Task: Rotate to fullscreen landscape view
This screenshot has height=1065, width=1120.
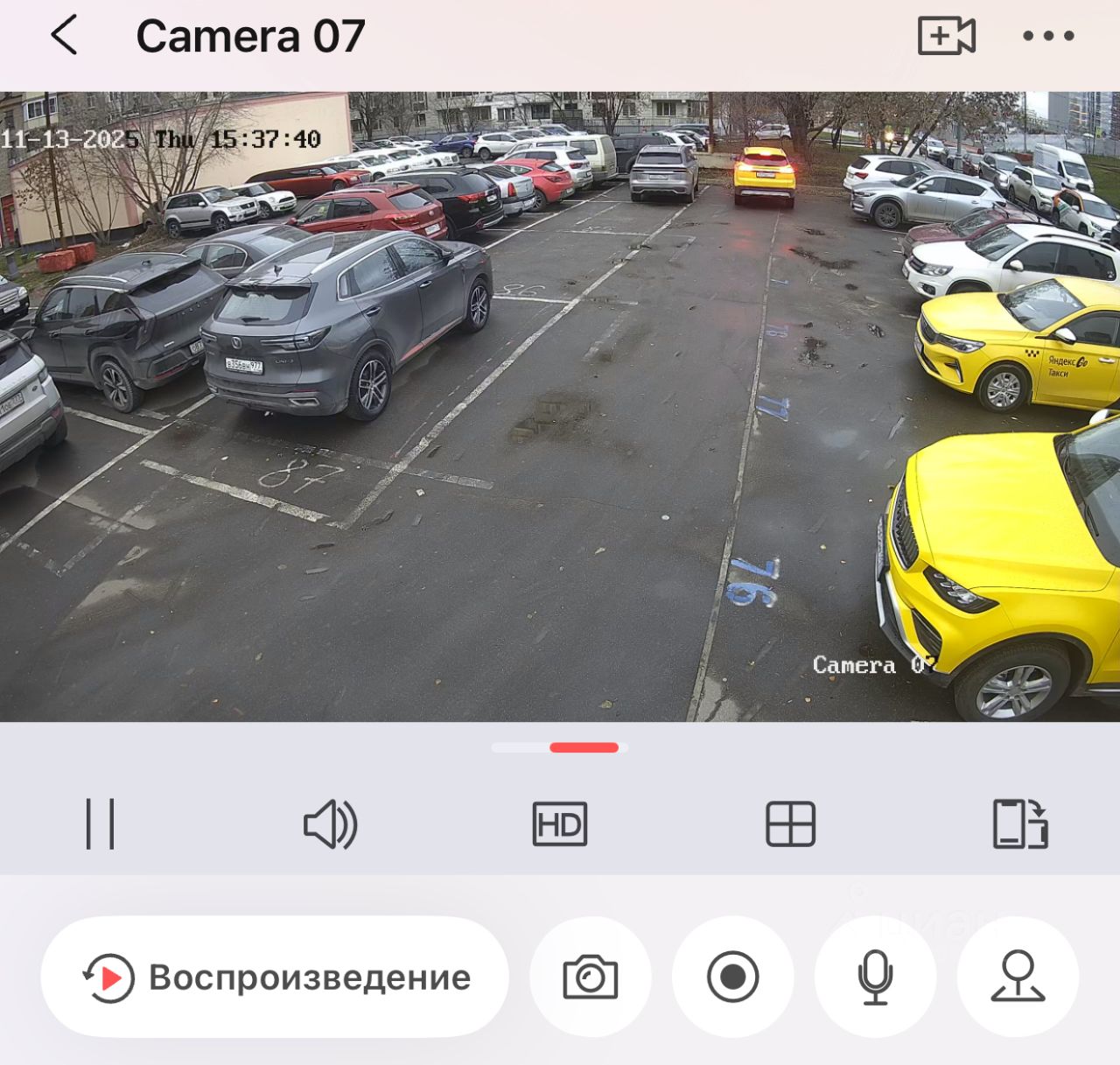Action: (x=1020, y=824)
